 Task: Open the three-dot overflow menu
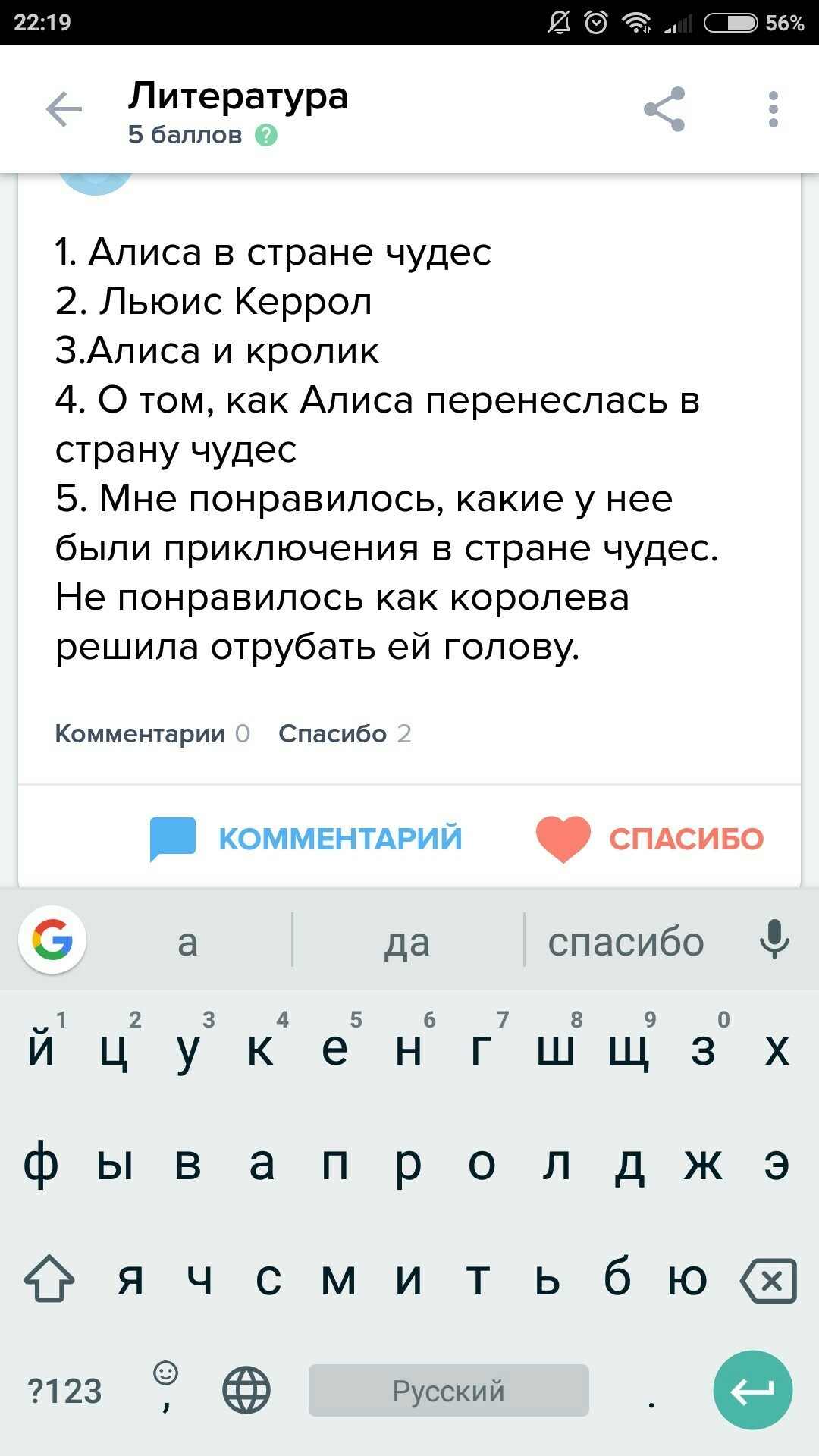click(773, 109)
